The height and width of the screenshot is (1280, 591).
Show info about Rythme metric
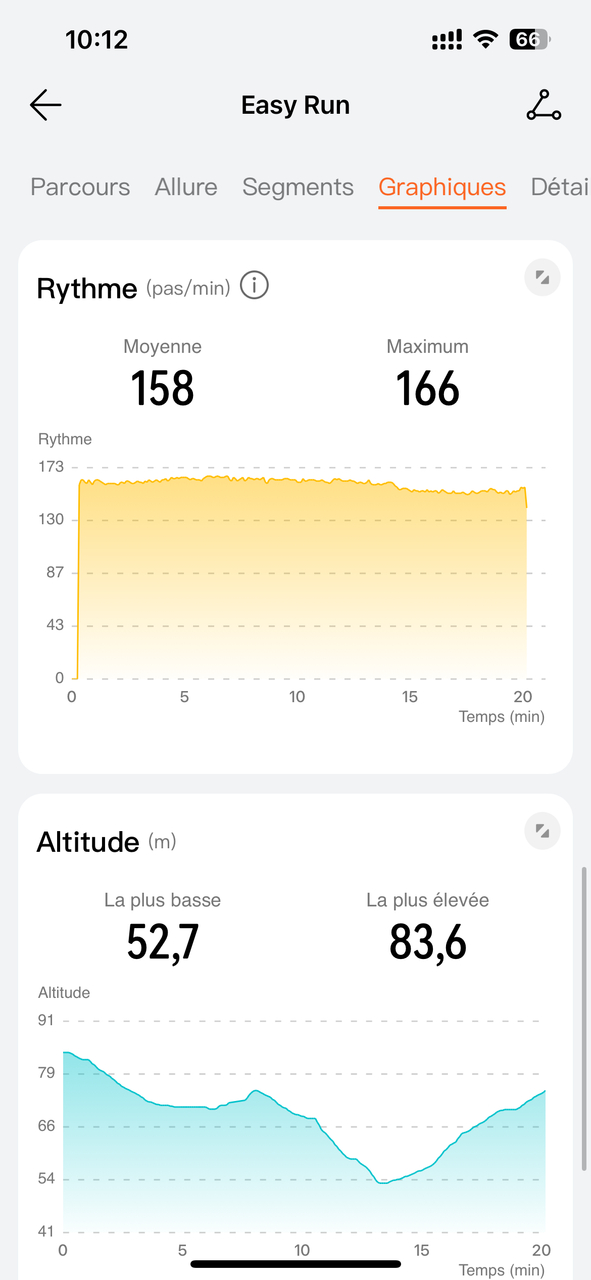pyautogui.click(x=255, y=287)
